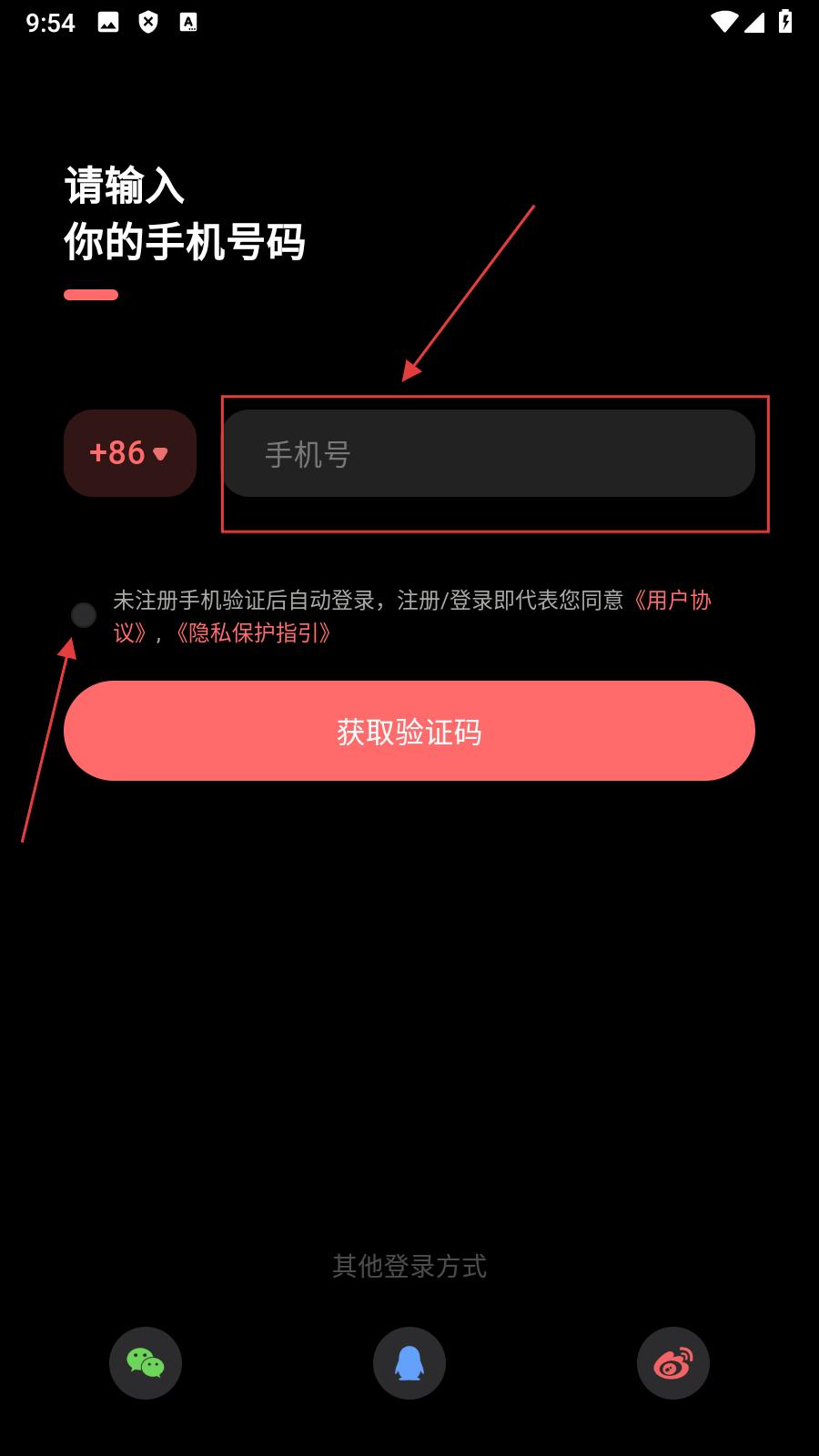819x1456 pixels.
Task: Log in with QQ penguin icon
Action: [x=409, y=1363]
